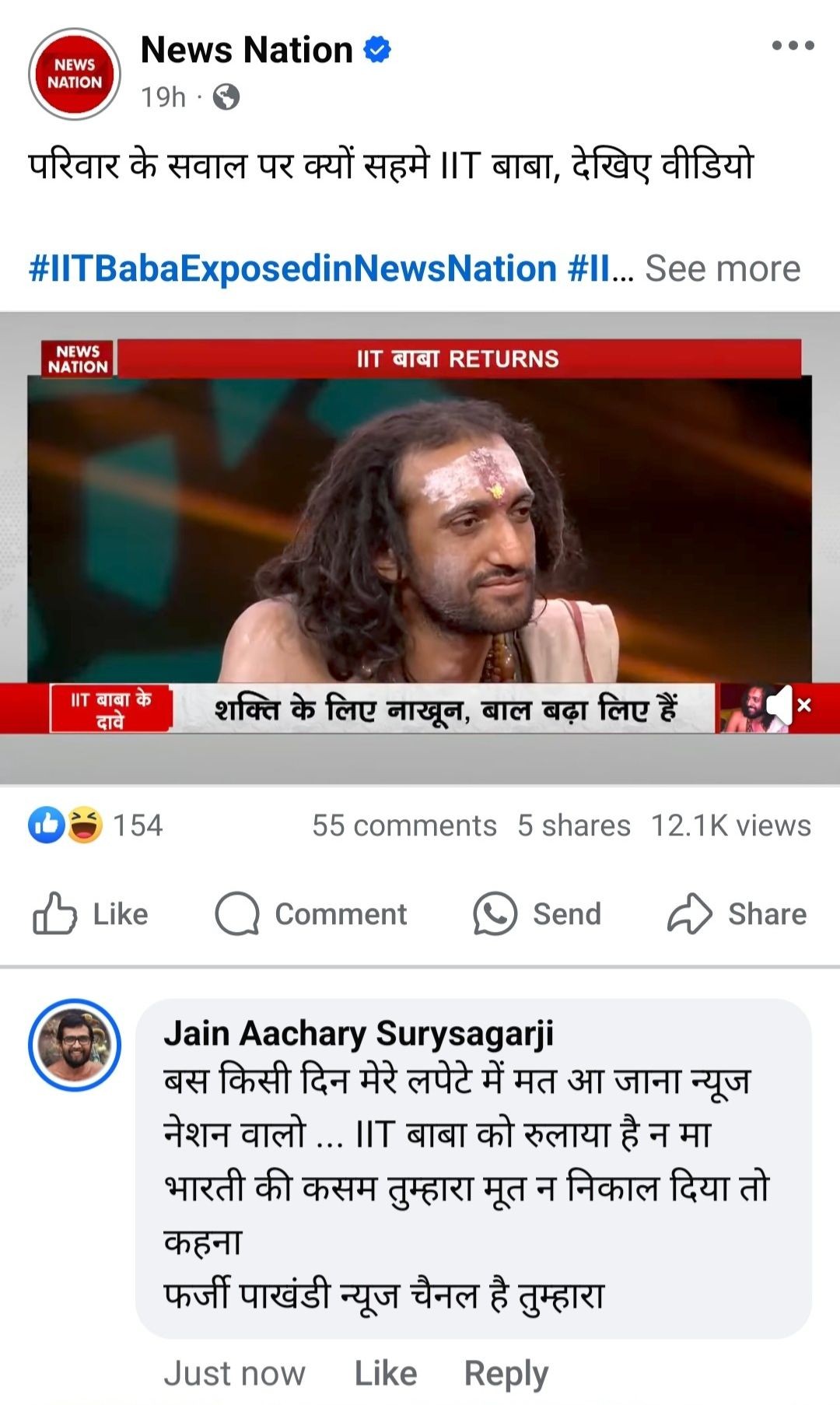Image resolution: width=840 pixels, height=1405 pixels.
Task: Like Jain Aachary Surysagarji's comment
Action: point(386,1374)
